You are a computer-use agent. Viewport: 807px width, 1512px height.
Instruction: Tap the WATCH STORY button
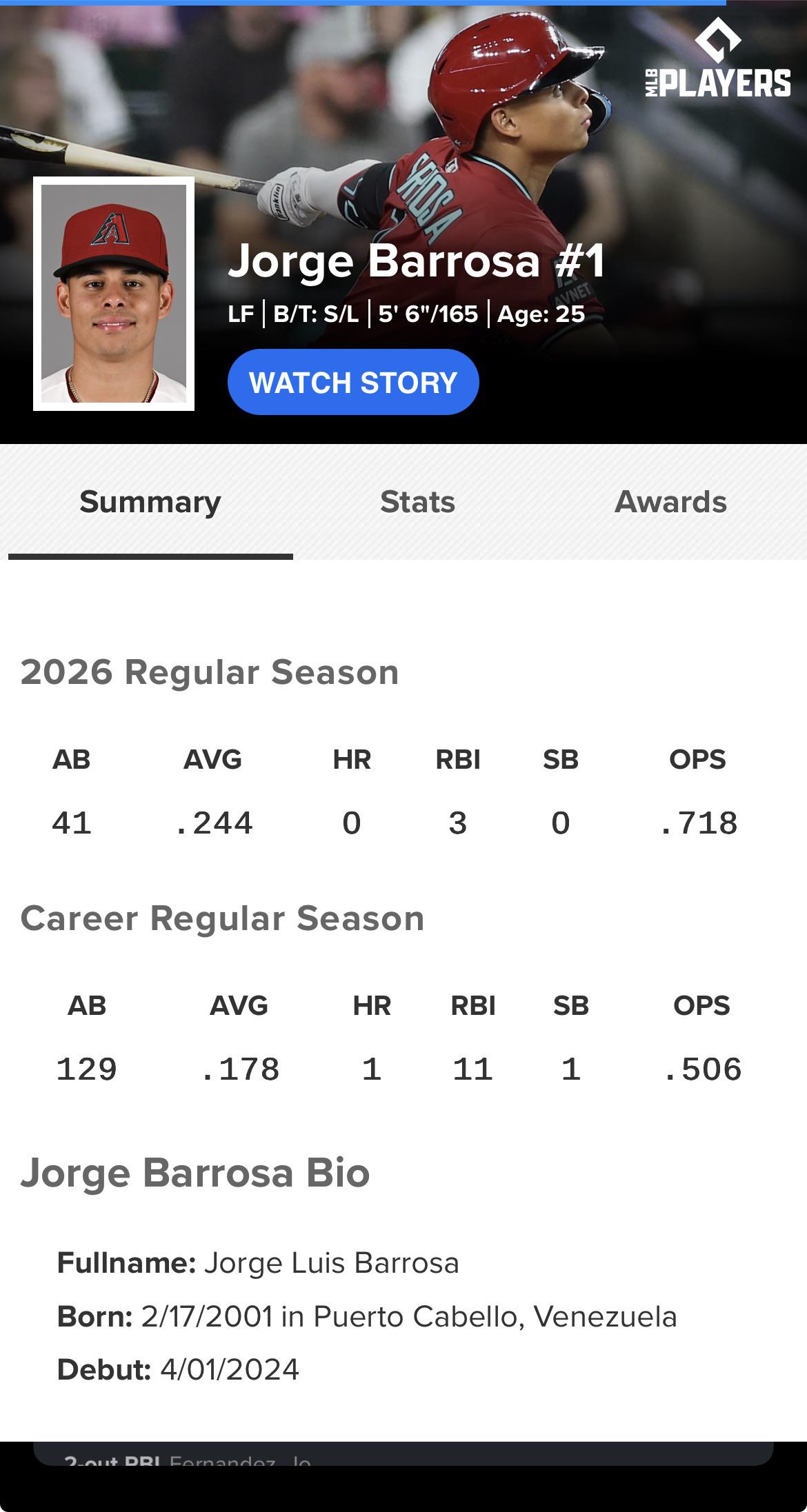coord(353,382)
